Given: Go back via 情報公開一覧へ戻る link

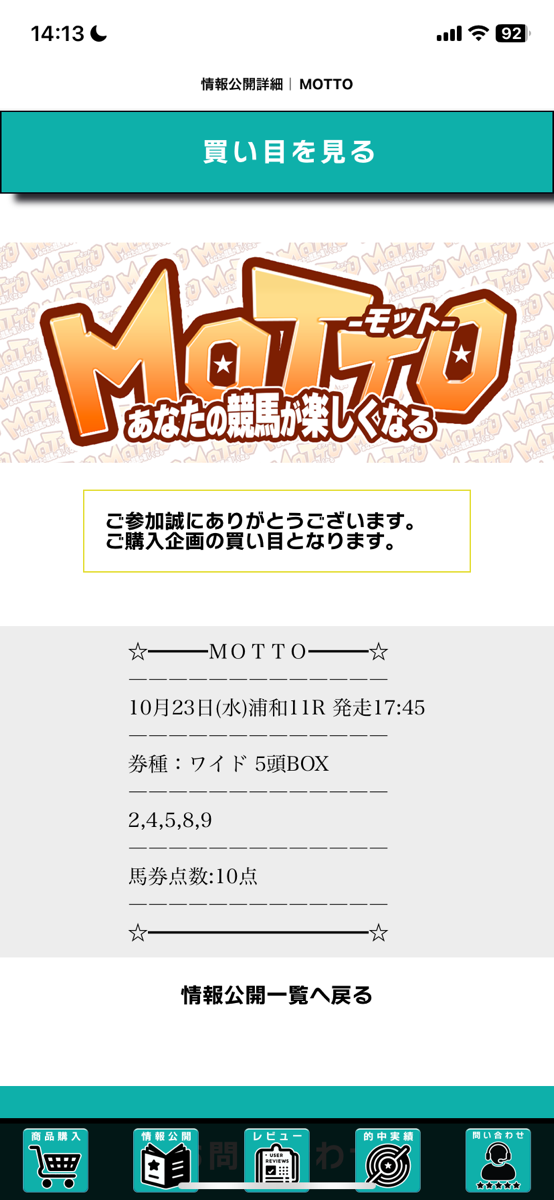Looking at the screenshot, I should coord(277,995).
